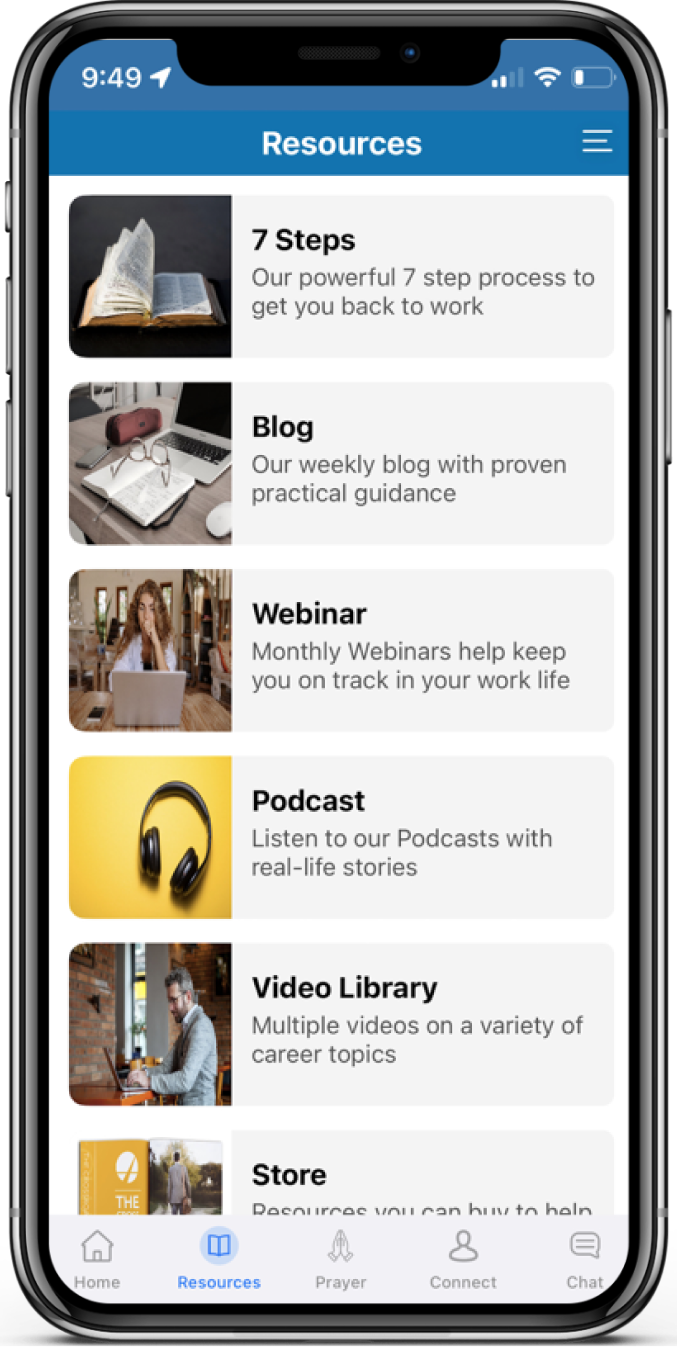Switch to the Home tab
The image size is (677, 1347).
pyautogui.click(x=97, y=1259)
